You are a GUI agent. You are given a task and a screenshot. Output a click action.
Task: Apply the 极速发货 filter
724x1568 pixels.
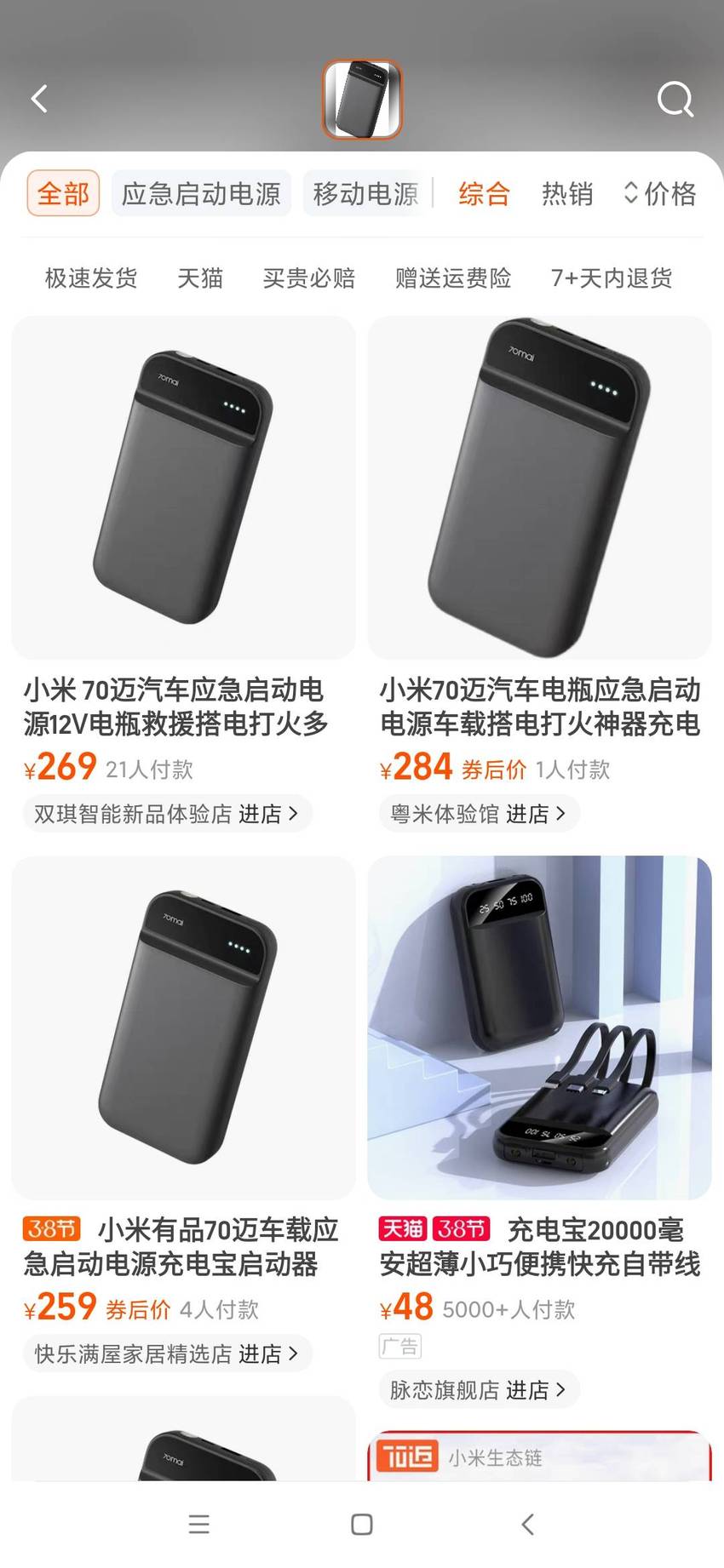[x=91, y=278]
